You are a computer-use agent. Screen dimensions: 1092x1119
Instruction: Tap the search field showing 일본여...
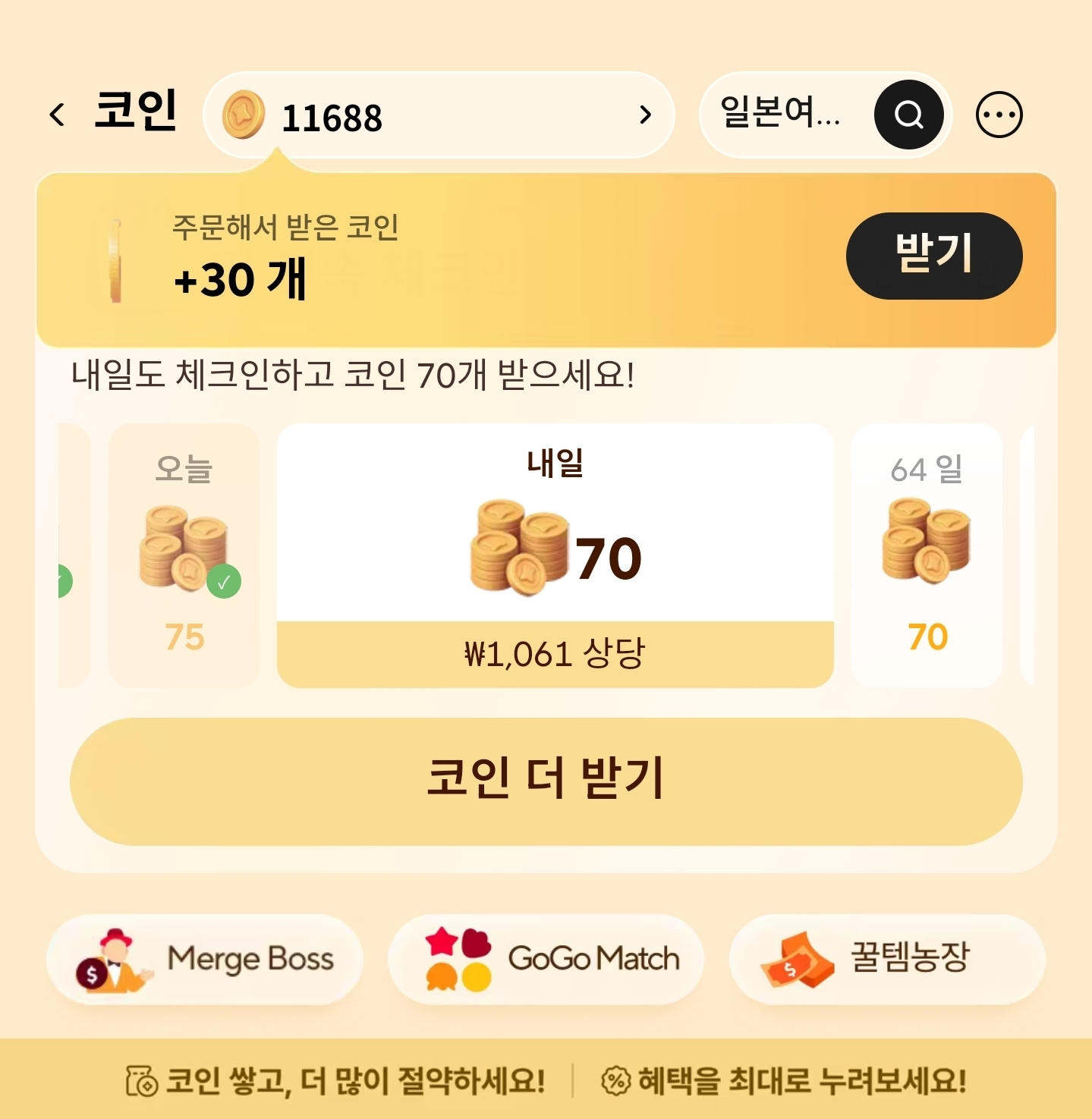(x=782, y=115)
